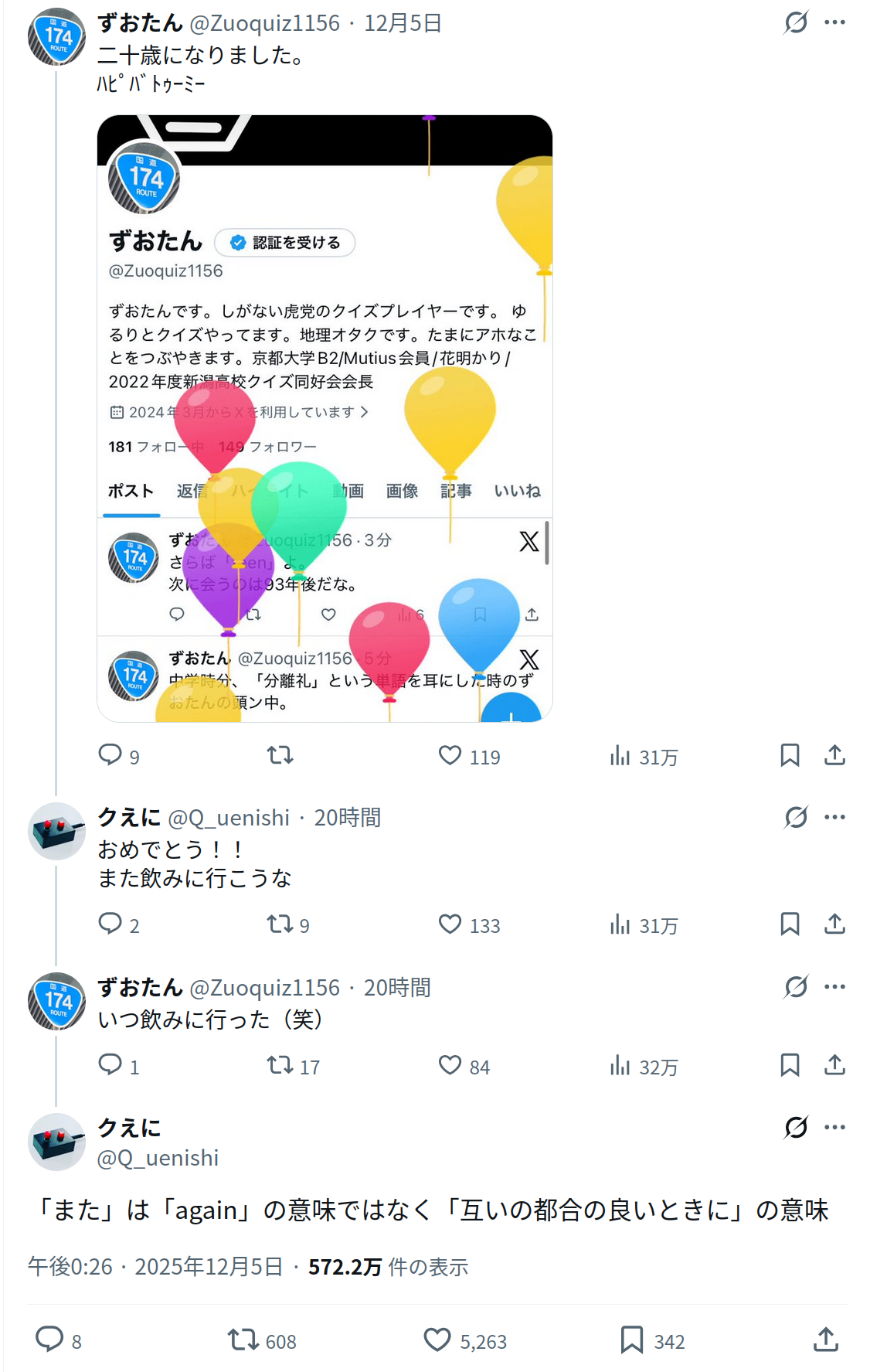Share the main 「また」は「again」post

coord(825,1340)
